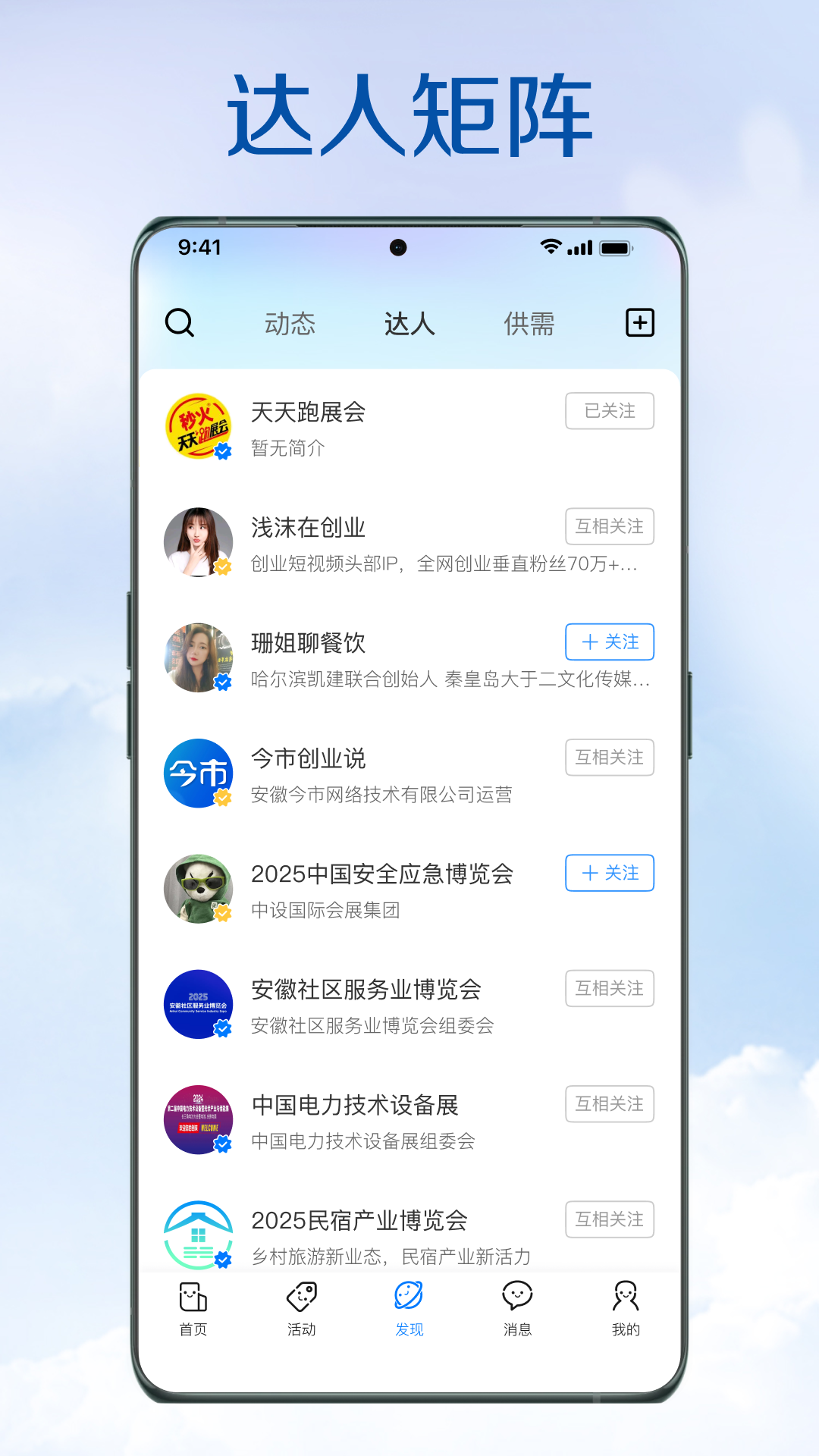Tap the verification badge on 安徽社区服务业博览会 avatar
The image size is (819, 1456).
(x=221, y=1028)
